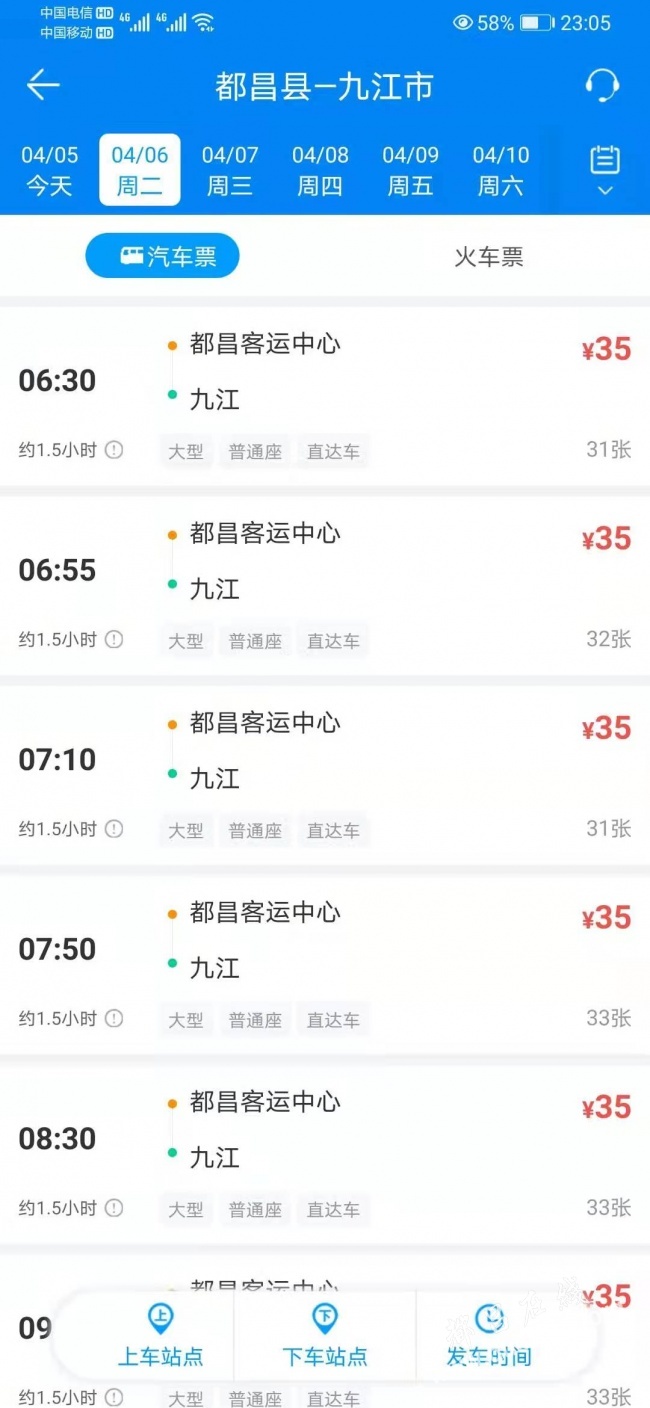Screen dimensions: 650x1408
Task: Open the calendar date picker
Action: click(604, 170)
